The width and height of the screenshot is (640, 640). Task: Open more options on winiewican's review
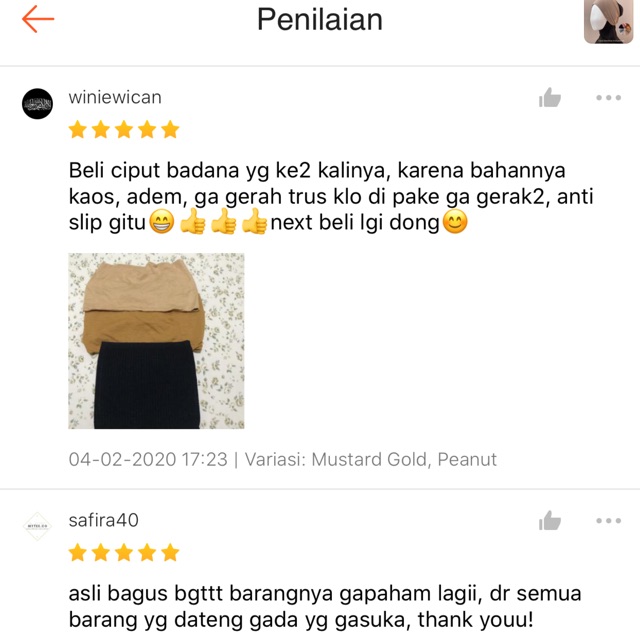point(608,98)
